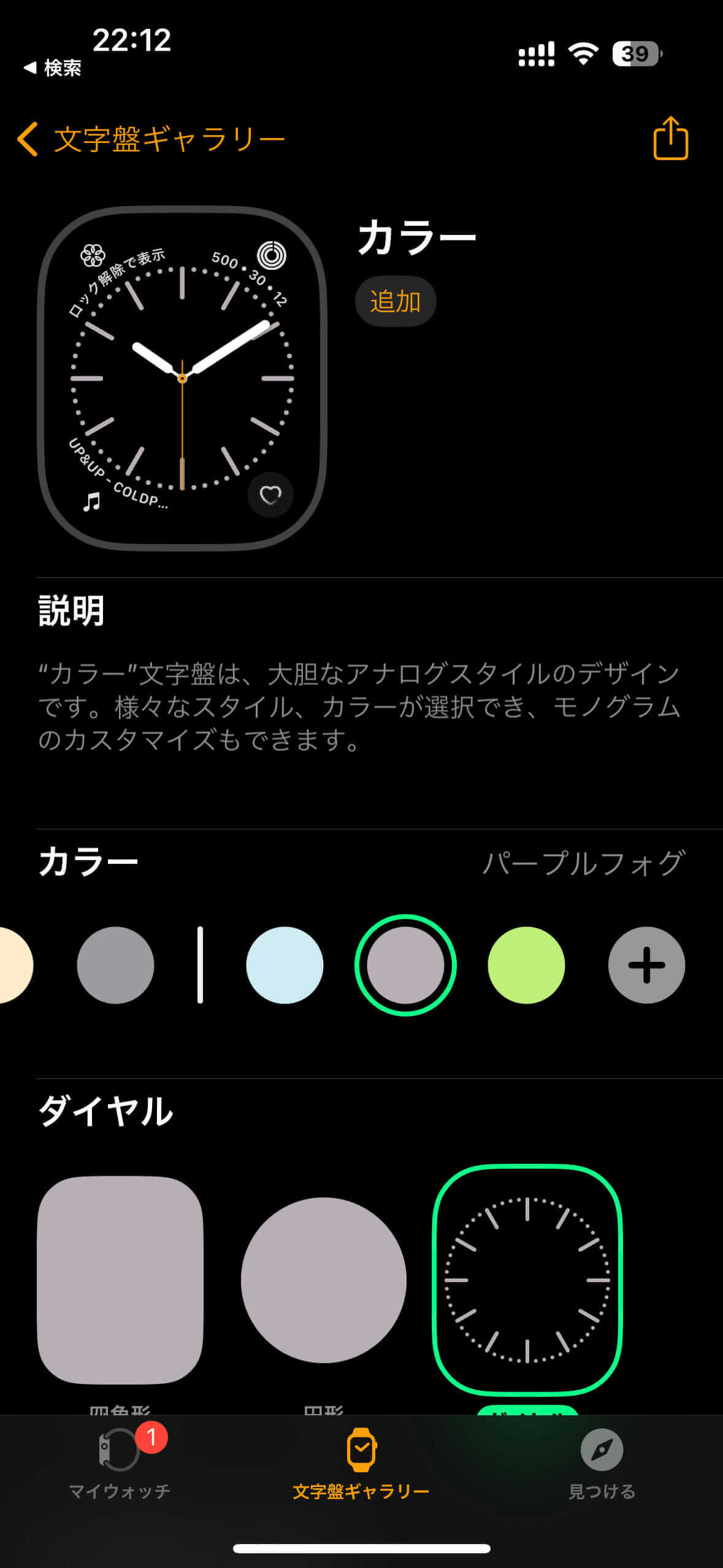Tap the flower complication on the watch face

[92, 253]
